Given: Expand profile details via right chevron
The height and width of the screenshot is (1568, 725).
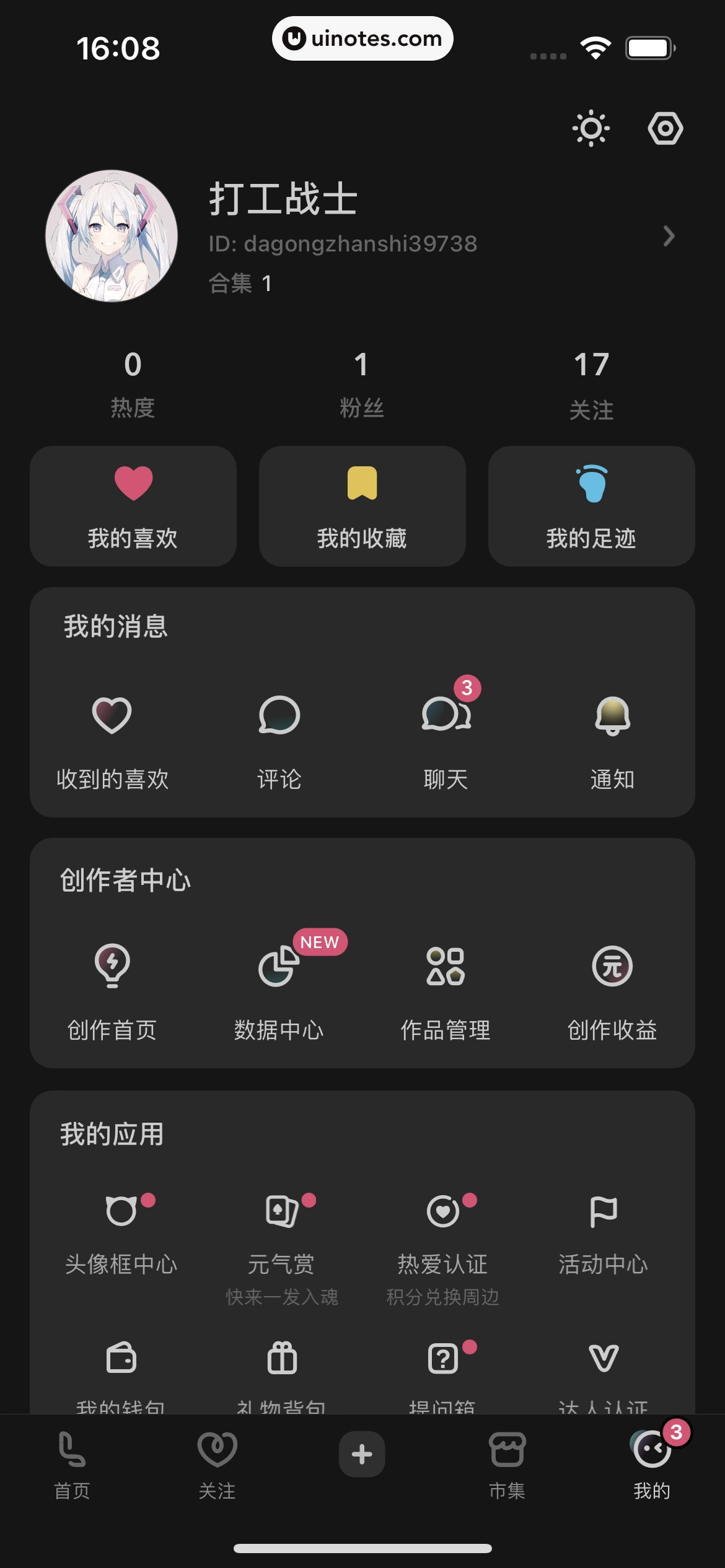Looking at the screenshot, I should (668, 237).
